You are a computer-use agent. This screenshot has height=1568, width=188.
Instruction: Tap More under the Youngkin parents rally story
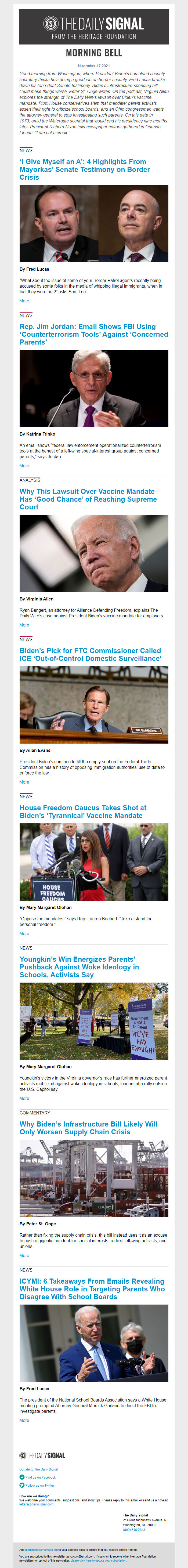tap(24, 1098)
